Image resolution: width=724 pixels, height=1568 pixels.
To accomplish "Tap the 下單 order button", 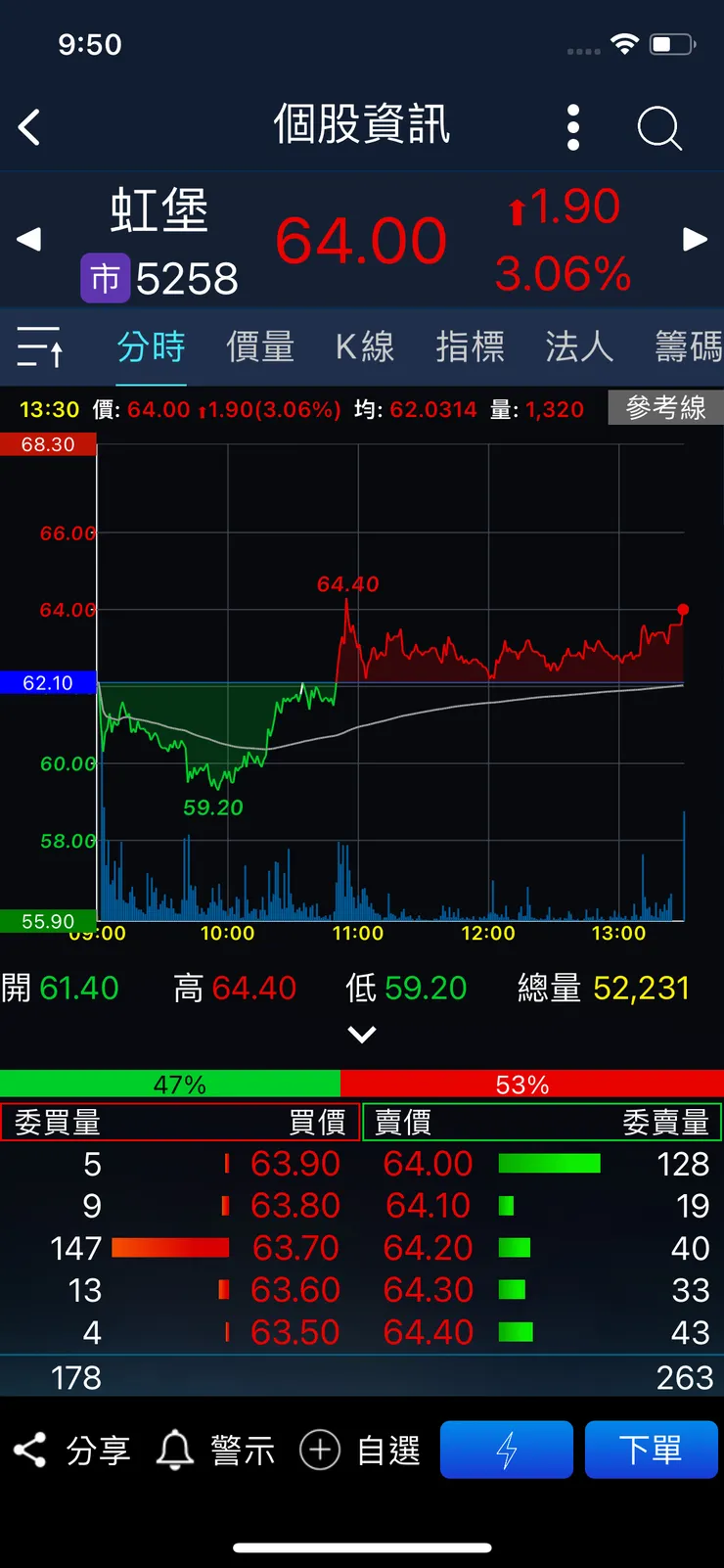I will (x=652, y=1450).
